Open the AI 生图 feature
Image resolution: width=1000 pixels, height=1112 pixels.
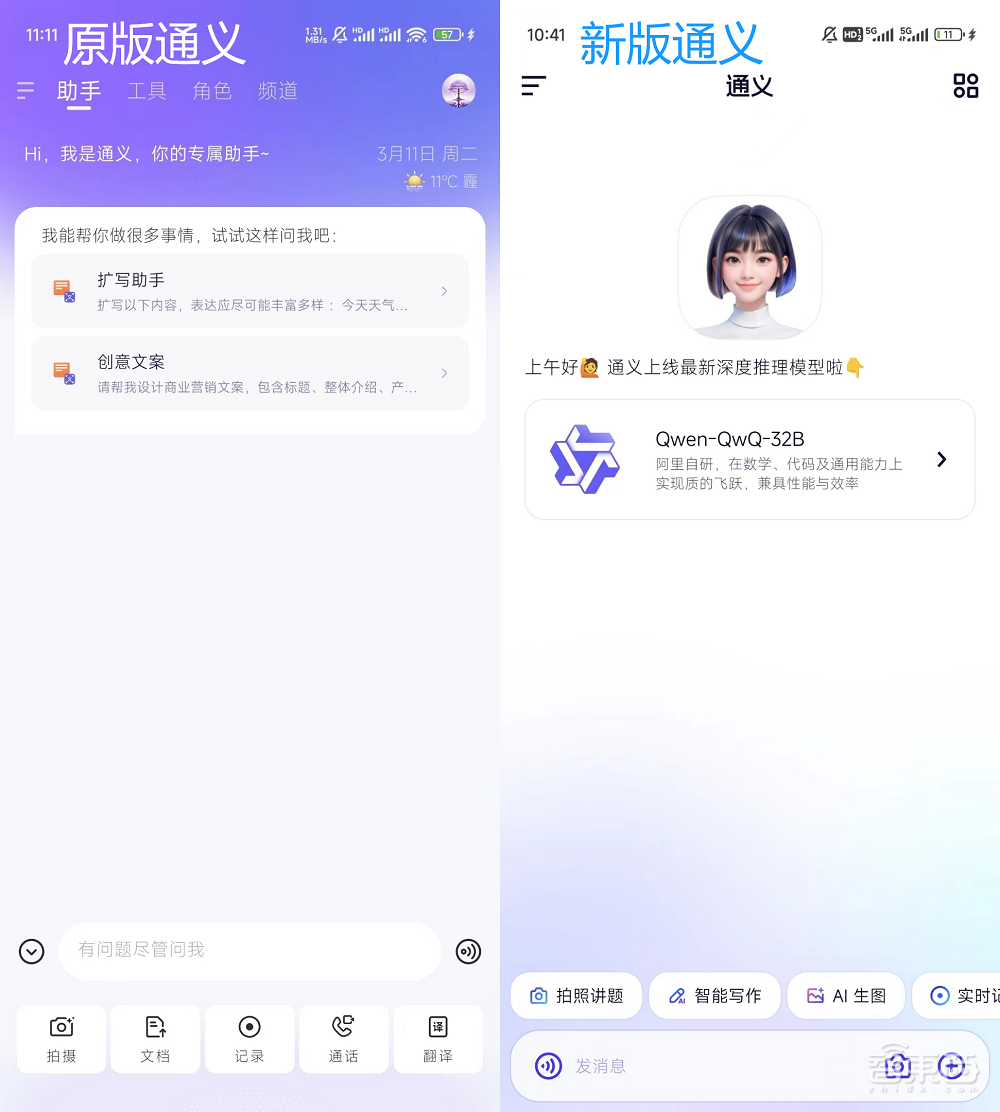tap(846, 995)
